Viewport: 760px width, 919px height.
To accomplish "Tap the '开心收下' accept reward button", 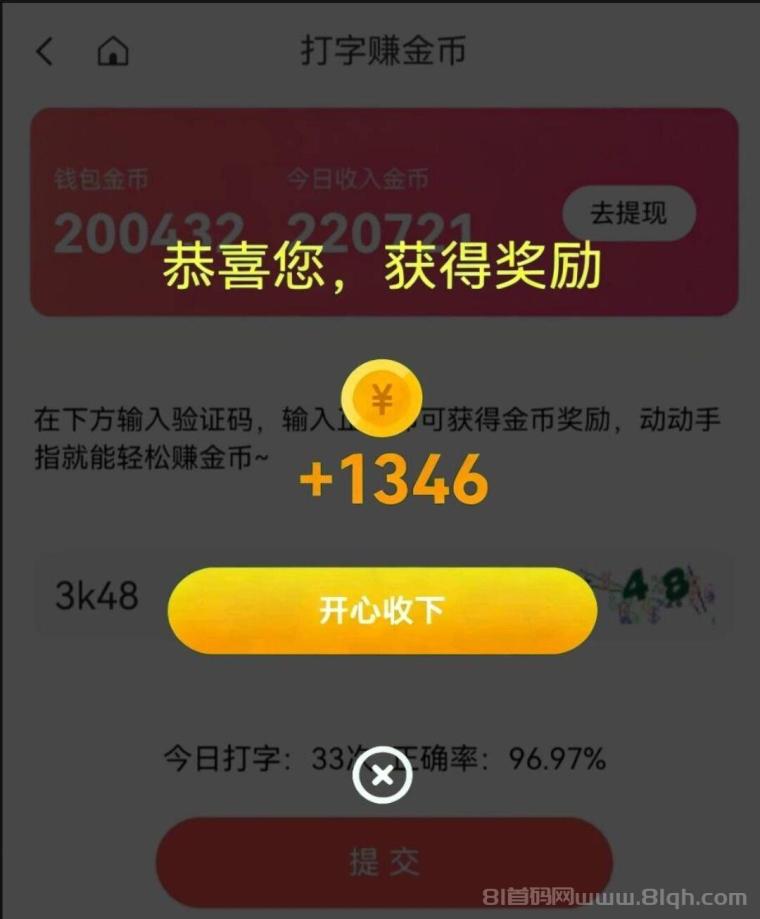I will tap(381, 610).
